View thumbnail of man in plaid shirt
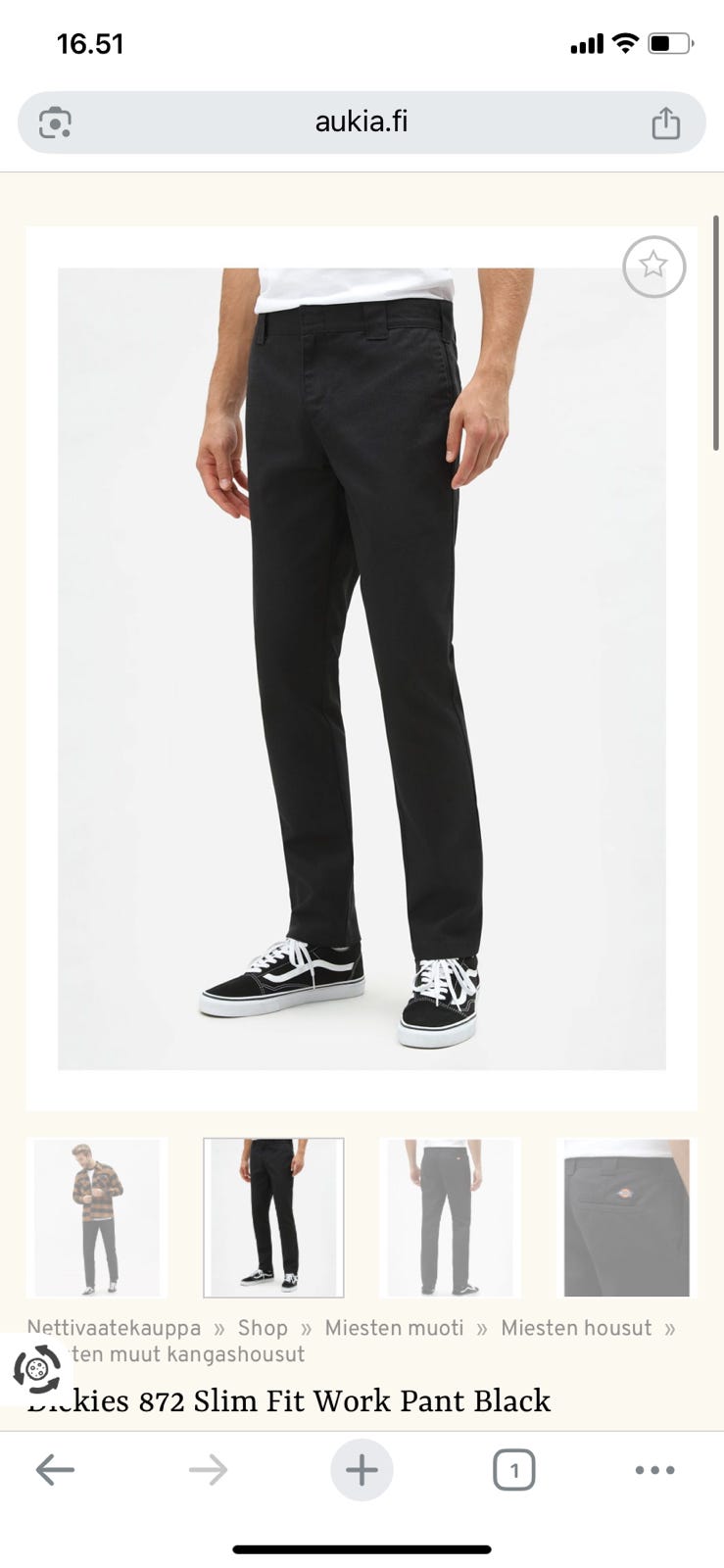Viewport: 724px width, 1568px height. (x=97, y=1217)
